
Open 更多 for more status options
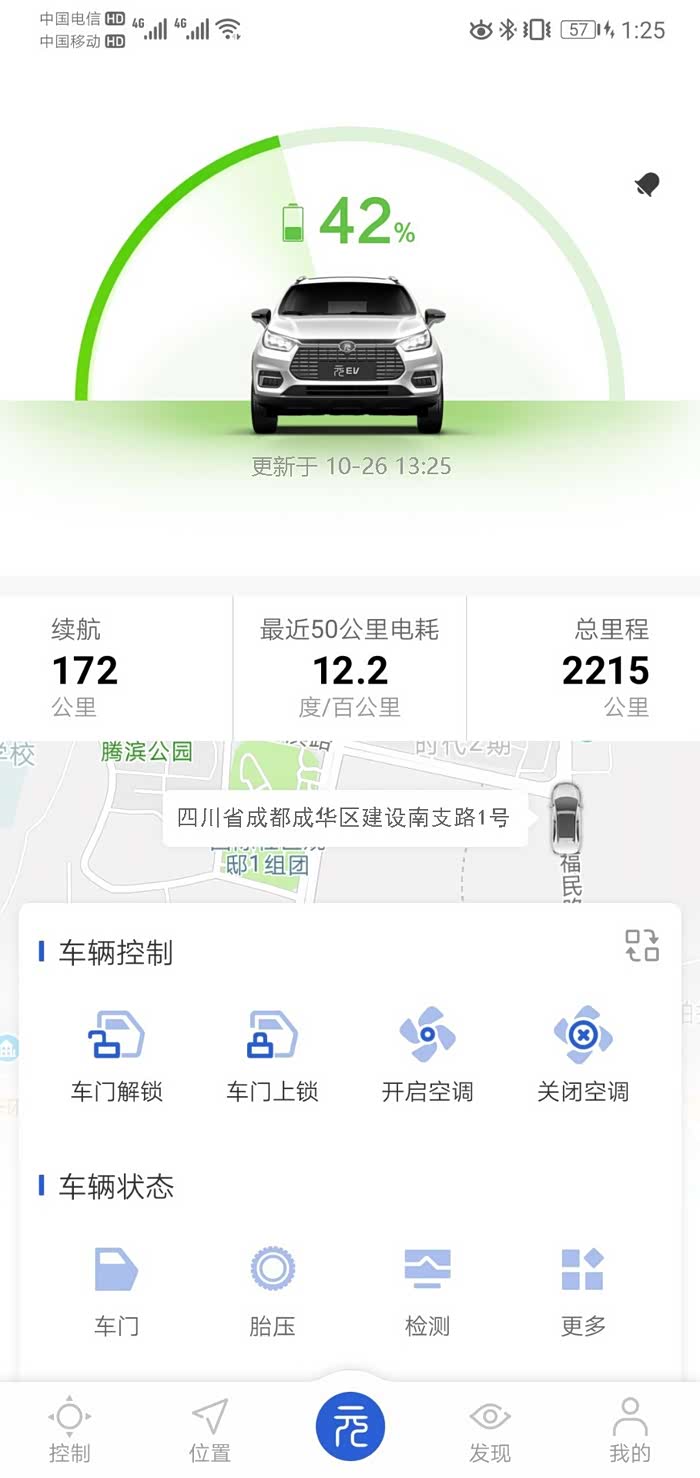coord(583,1292)
